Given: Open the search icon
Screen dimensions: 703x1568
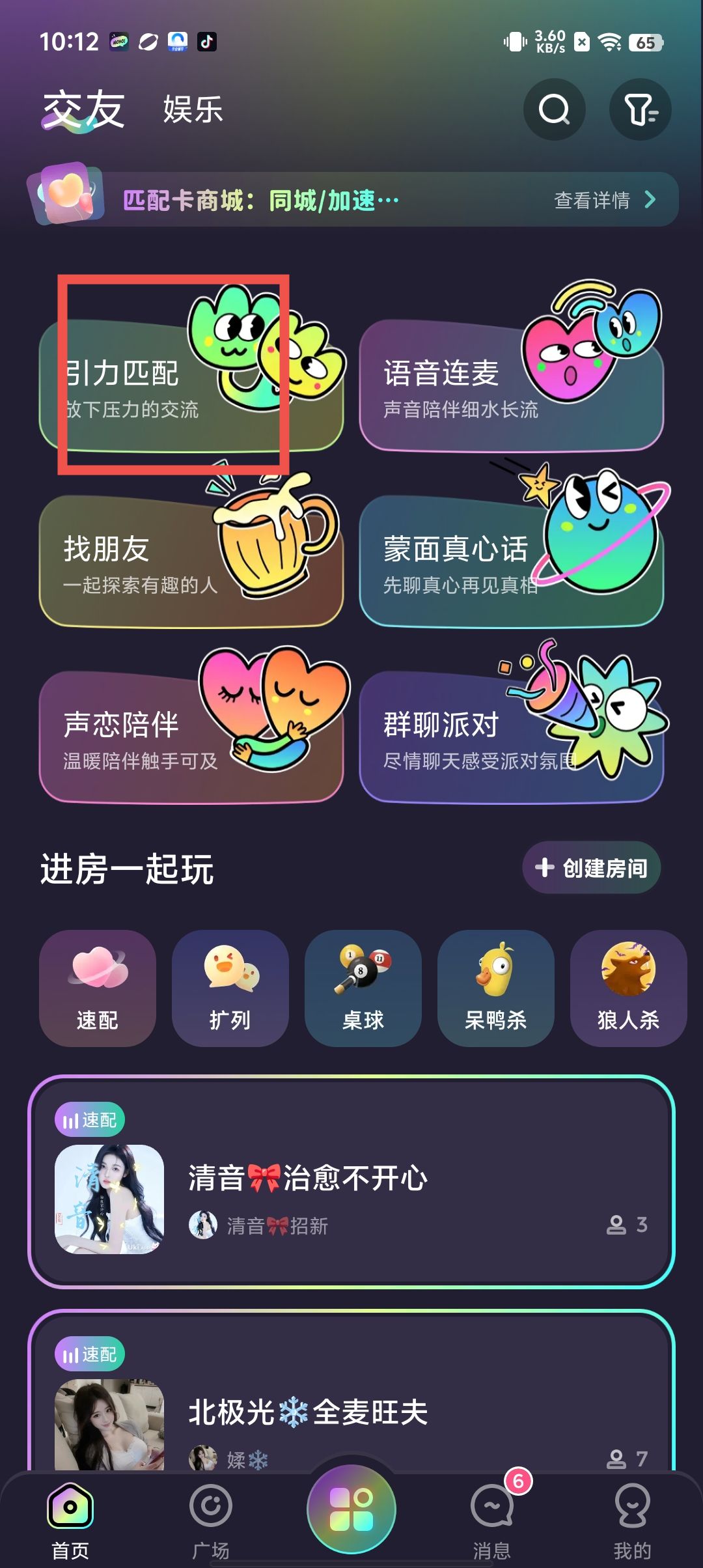Looking at the screenshot, I should click(x=554, y=109).
